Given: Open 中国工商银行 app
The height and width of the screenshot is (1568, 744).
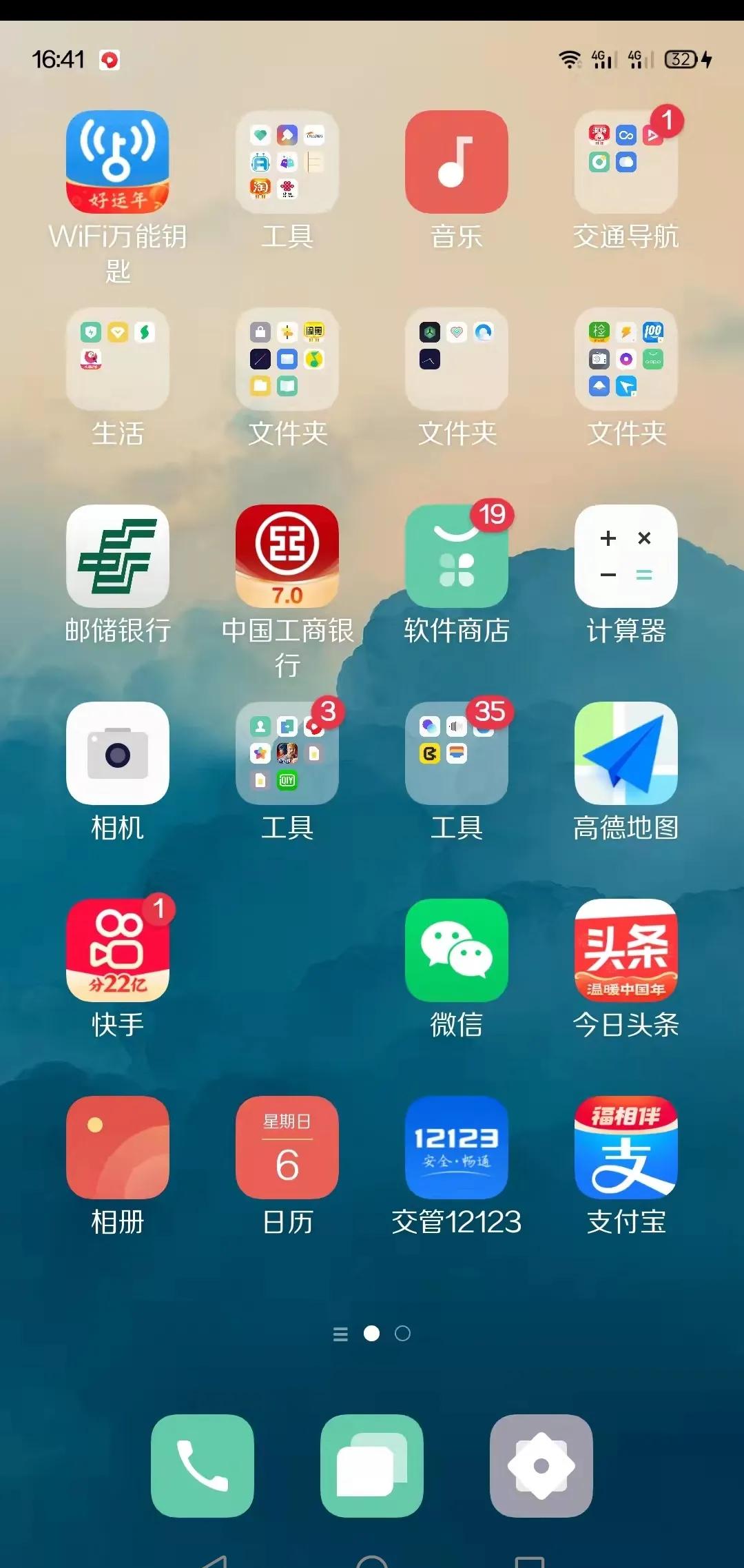Looking at the screenshot, I should coord(287,556).
